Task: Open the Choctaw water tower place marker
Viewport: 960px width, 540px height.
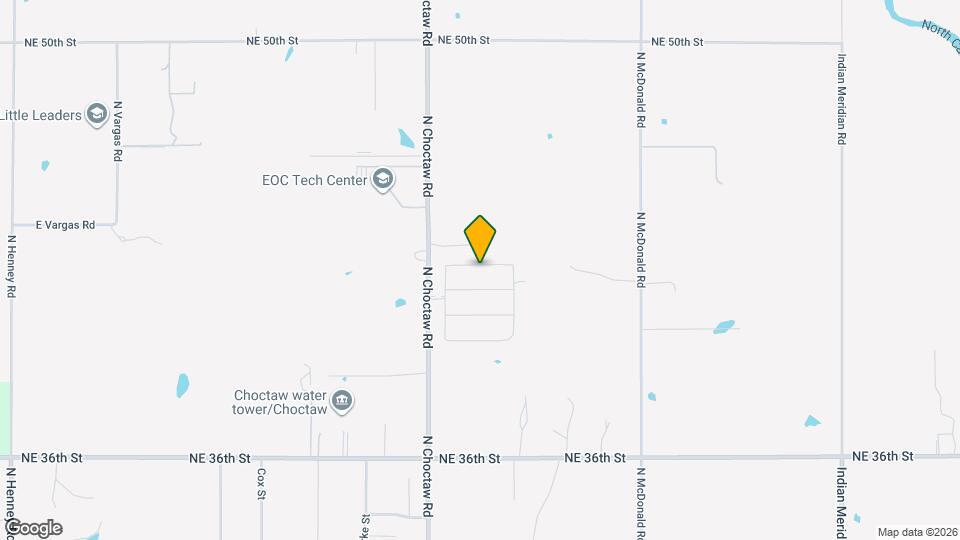Action: [x=342, y=402]
